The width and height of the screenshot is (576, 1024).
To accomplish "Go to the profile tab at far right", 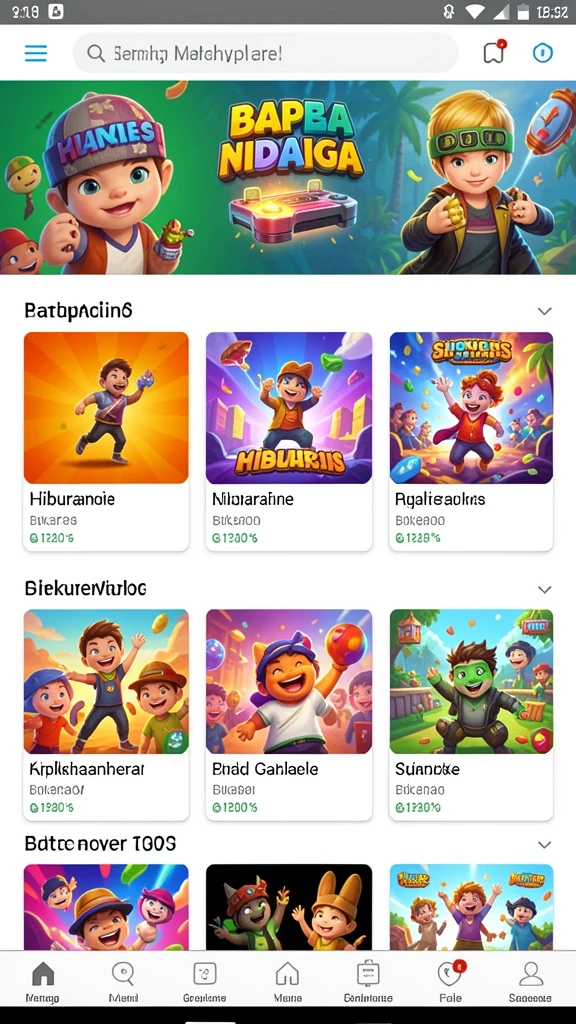I will click(530, 982).
